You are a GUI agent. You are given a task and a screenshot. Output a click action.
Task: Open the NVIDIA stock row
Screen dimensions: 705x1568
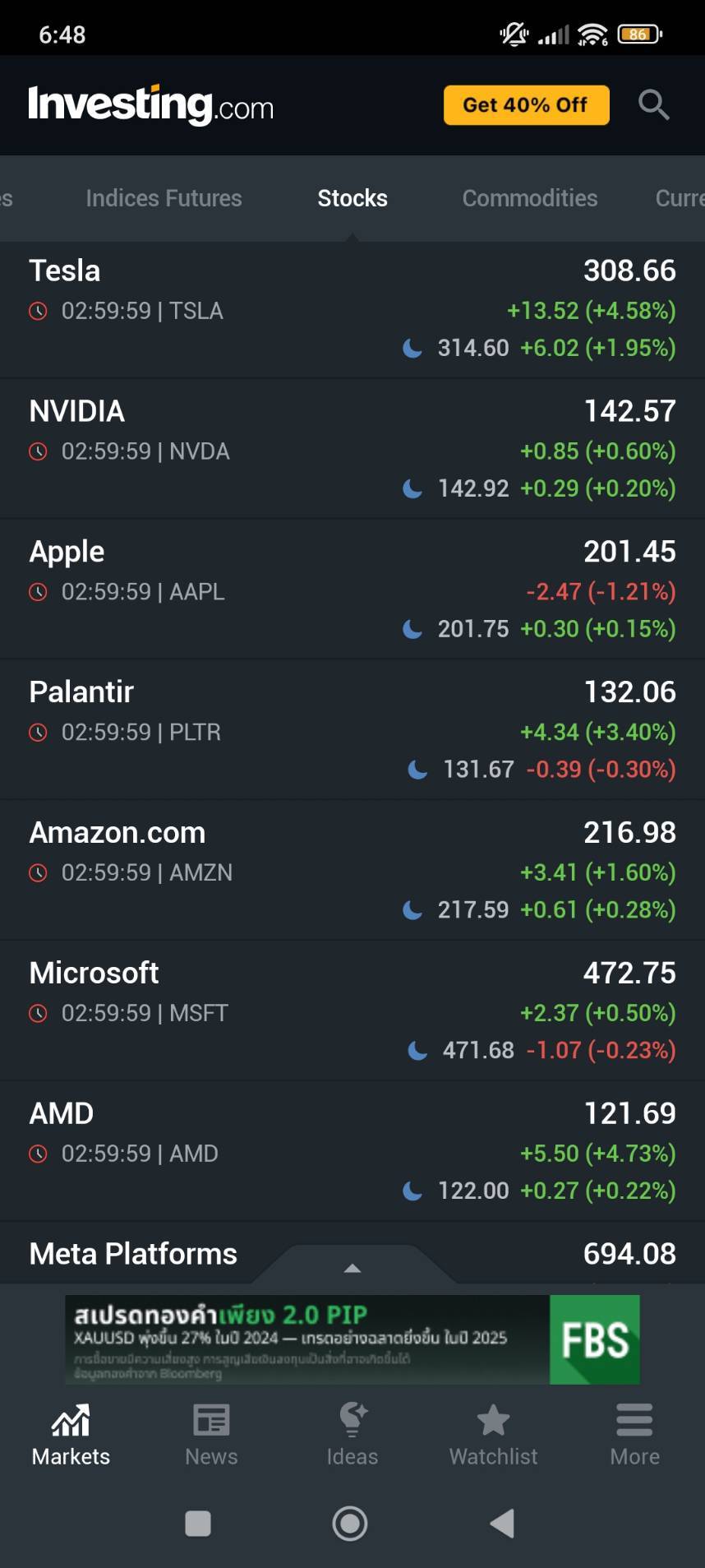(352, 449)
